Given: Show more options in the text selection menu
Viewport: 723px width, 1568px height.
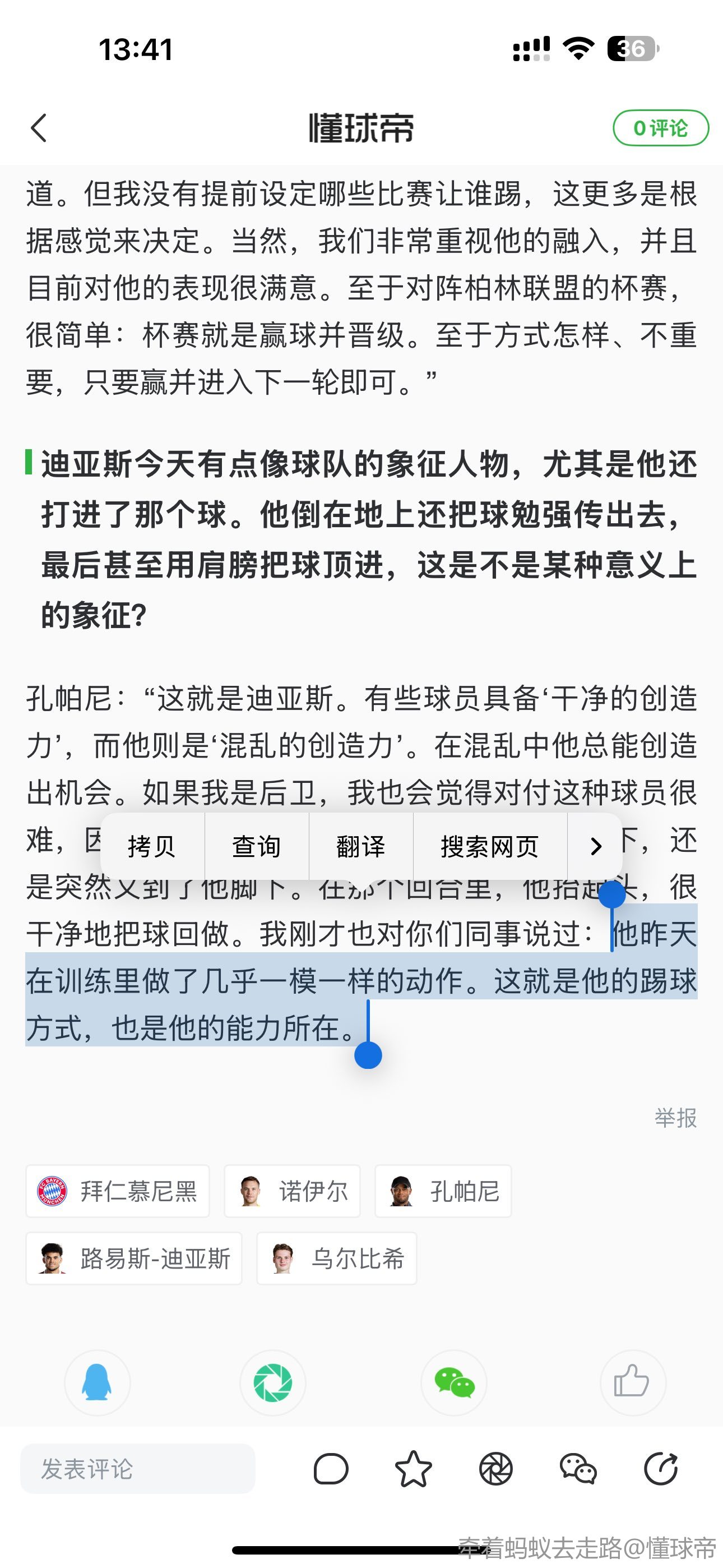Looking at the screenshot, I should tap(595, 846).
